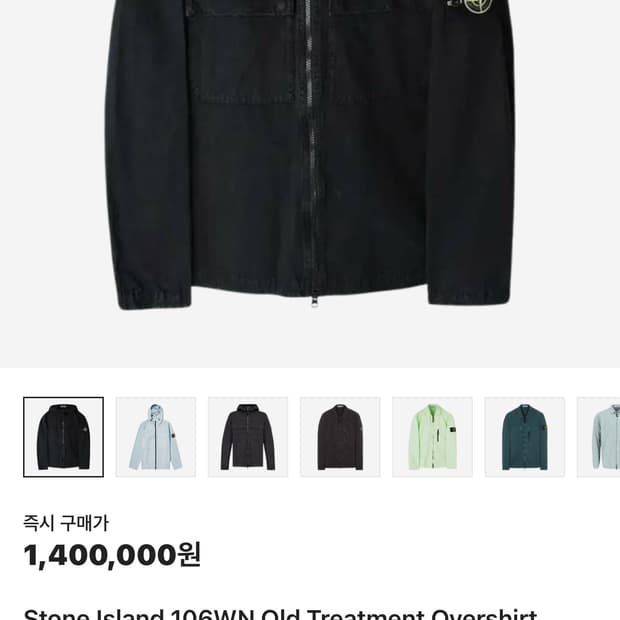The height and width of the screenshot is (620, 620).
Task: View the pale blue overshirt thumbnail at edge
Action: click(598, 437)
